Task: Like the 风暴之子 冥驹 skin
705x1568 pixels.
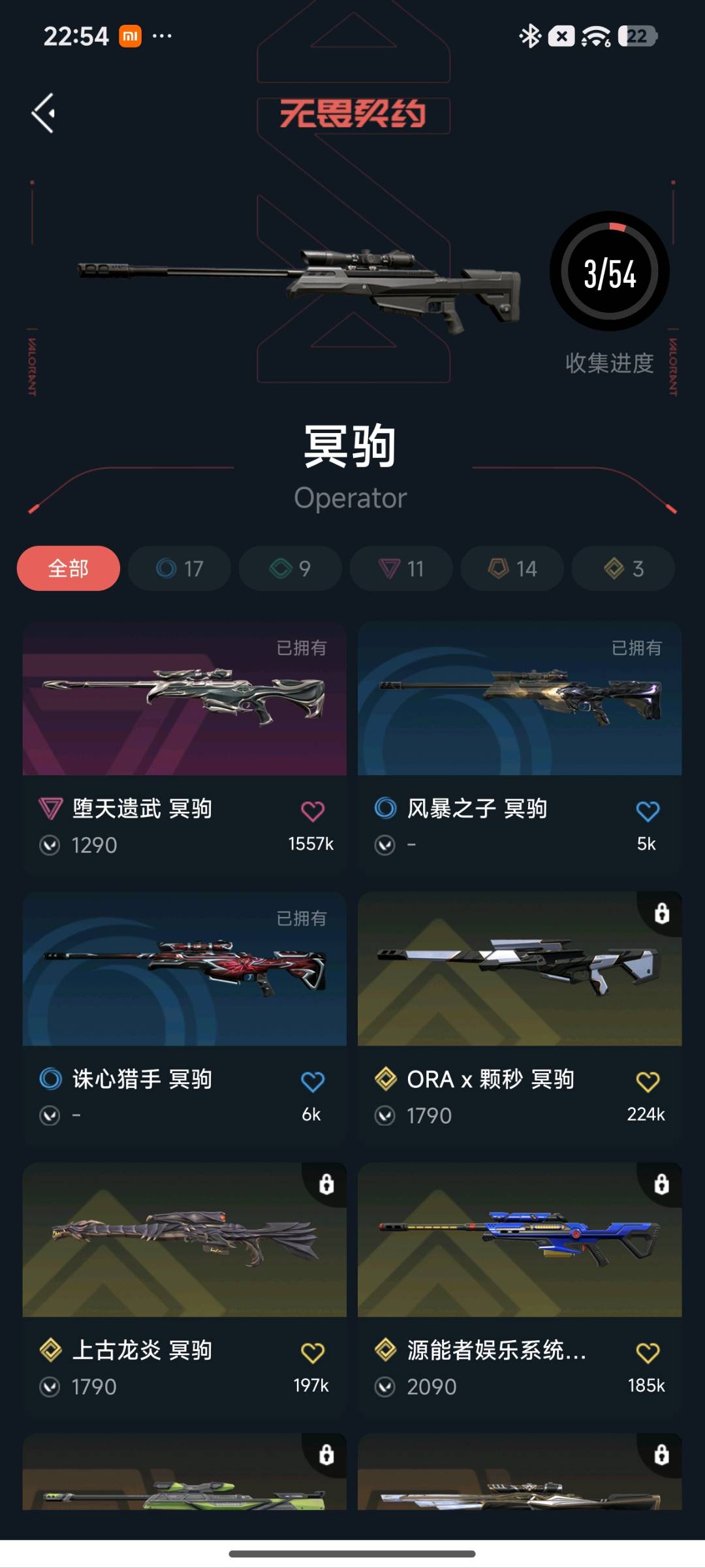Action: click(x=648, y=811)
